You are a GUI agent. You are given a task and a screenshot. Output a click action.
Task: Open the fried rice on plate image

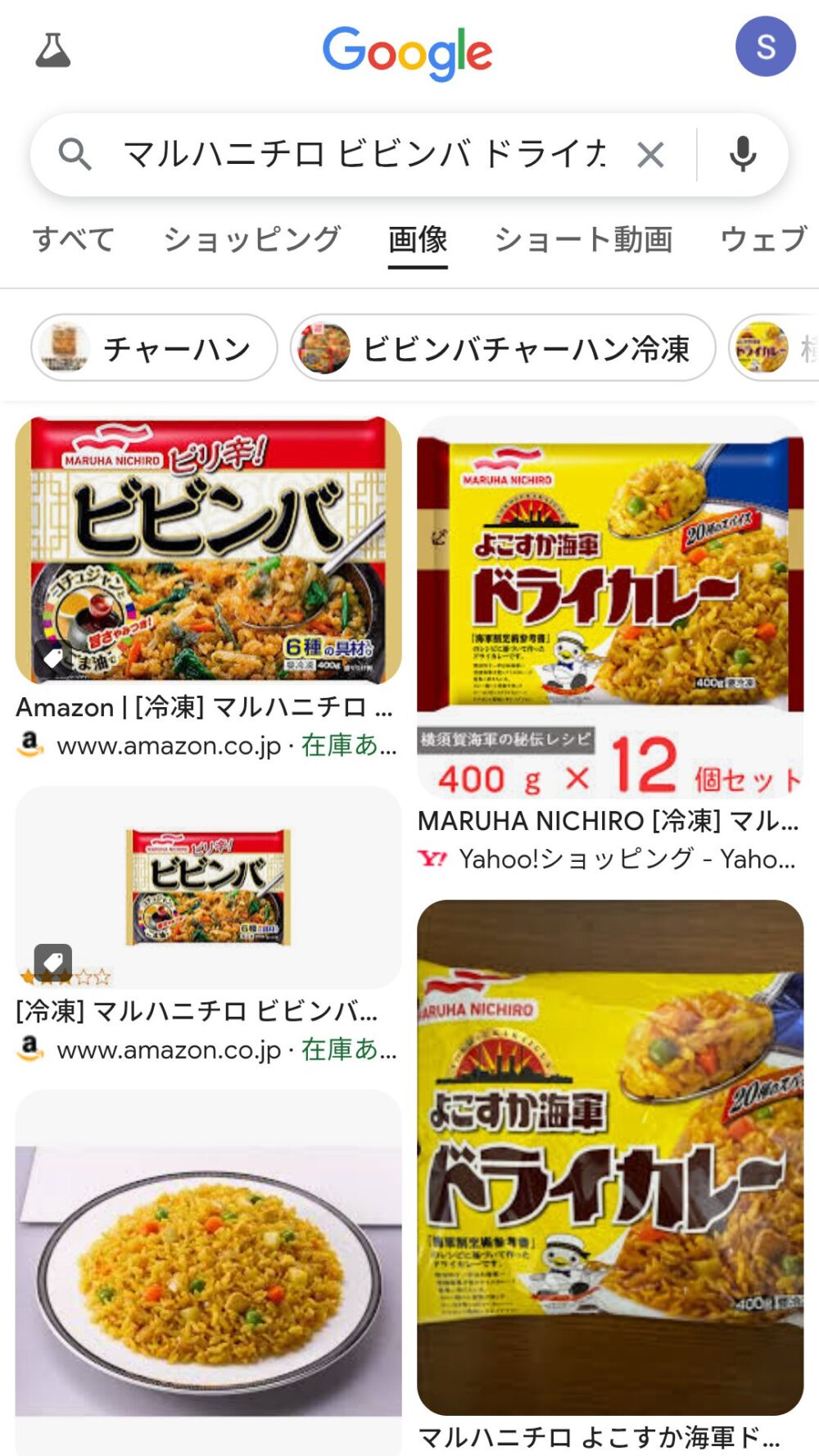point(208,1272)
